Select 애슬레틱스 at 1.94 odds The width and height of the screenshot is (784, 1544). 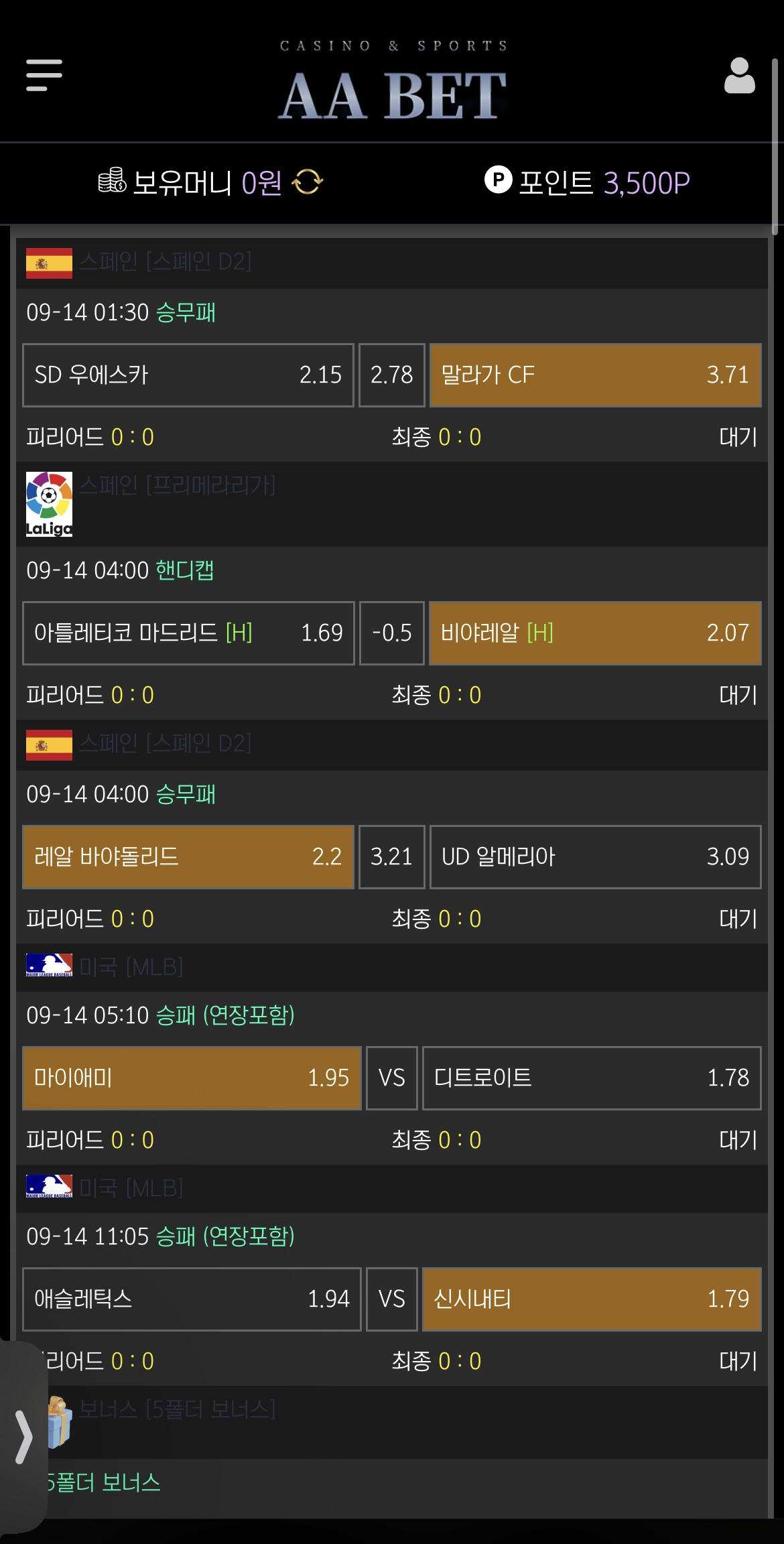(192, 1299)
